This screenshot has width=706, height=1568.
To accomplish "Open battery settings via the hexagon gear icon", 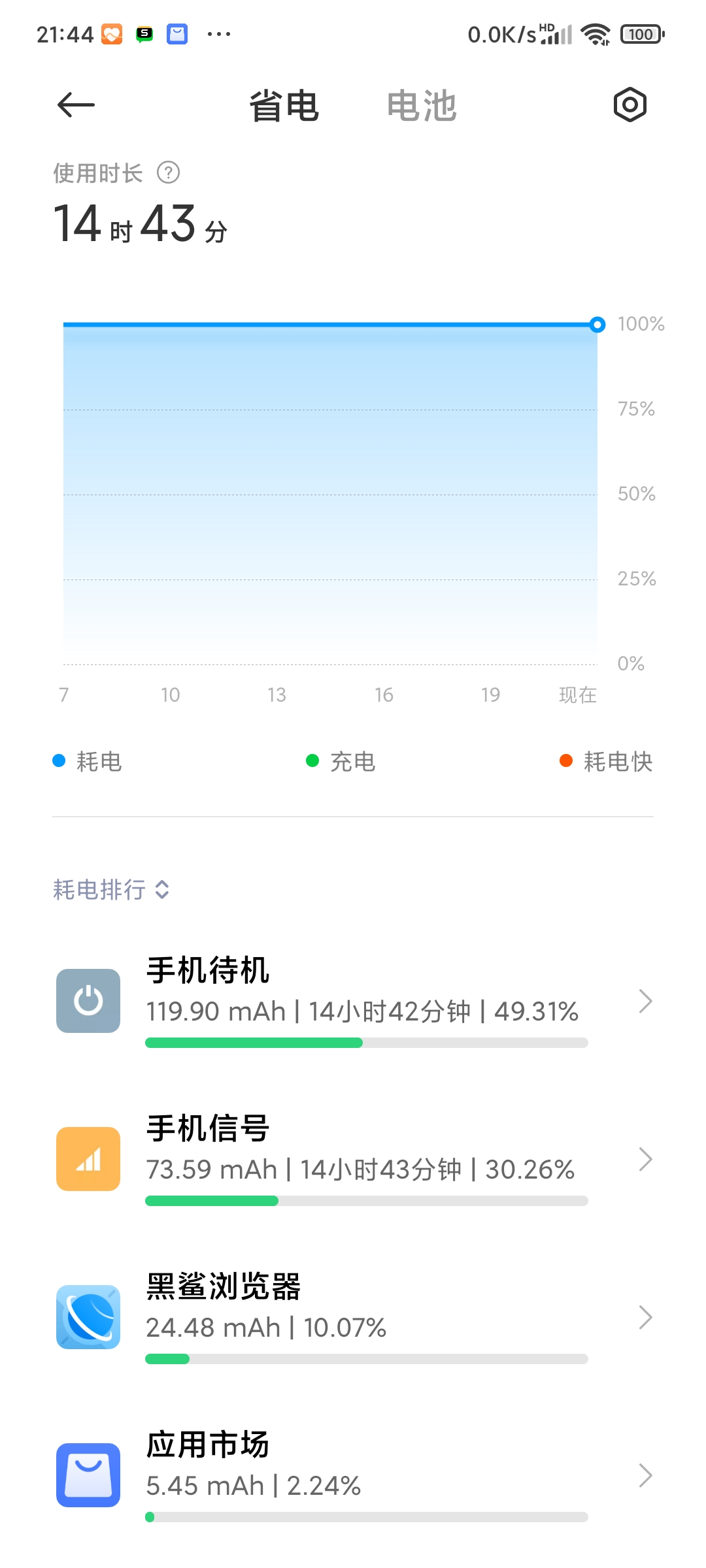I will [630, 105].
